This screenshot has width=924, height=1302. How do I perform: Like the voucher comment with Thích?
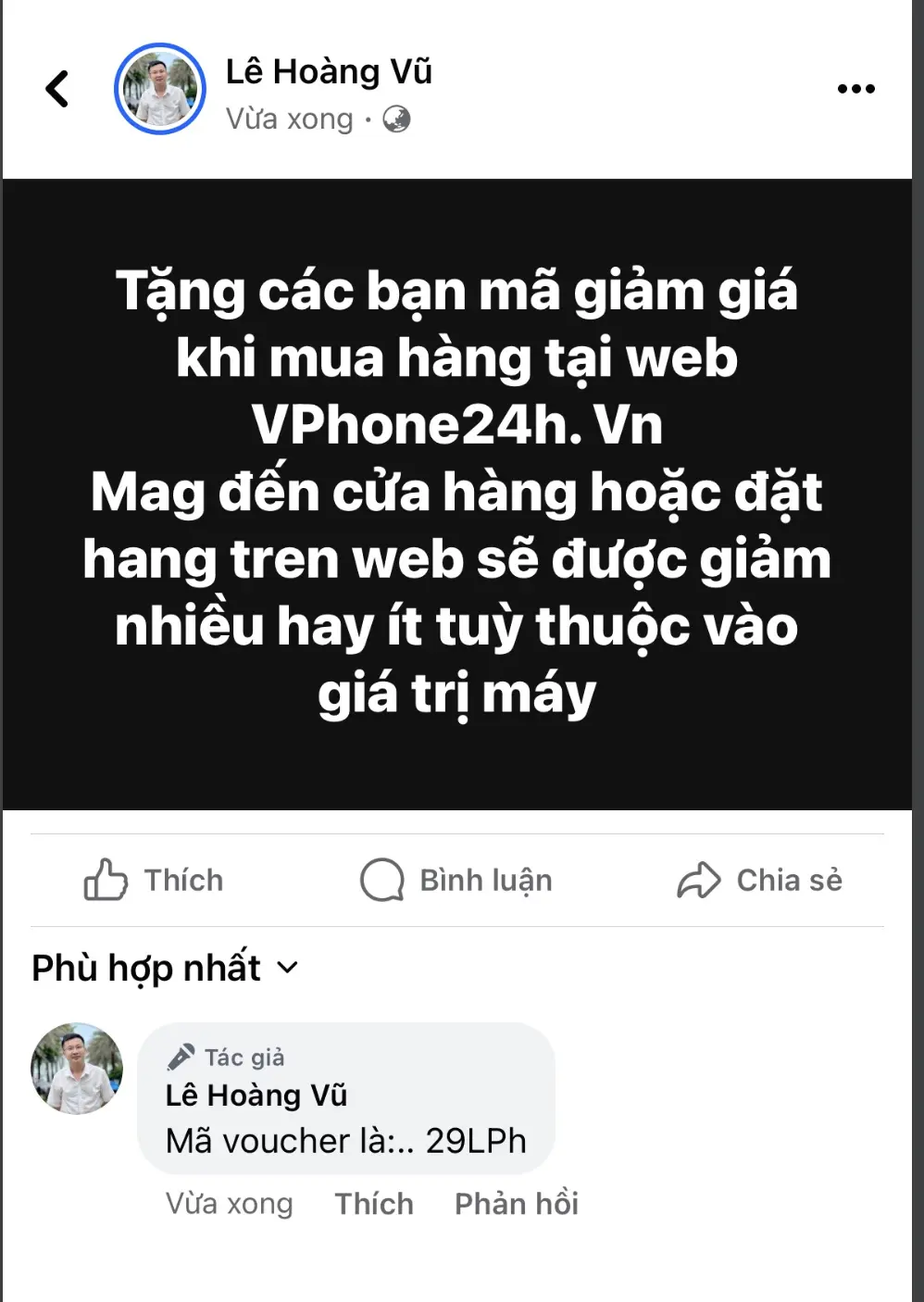coord(374,1203)
